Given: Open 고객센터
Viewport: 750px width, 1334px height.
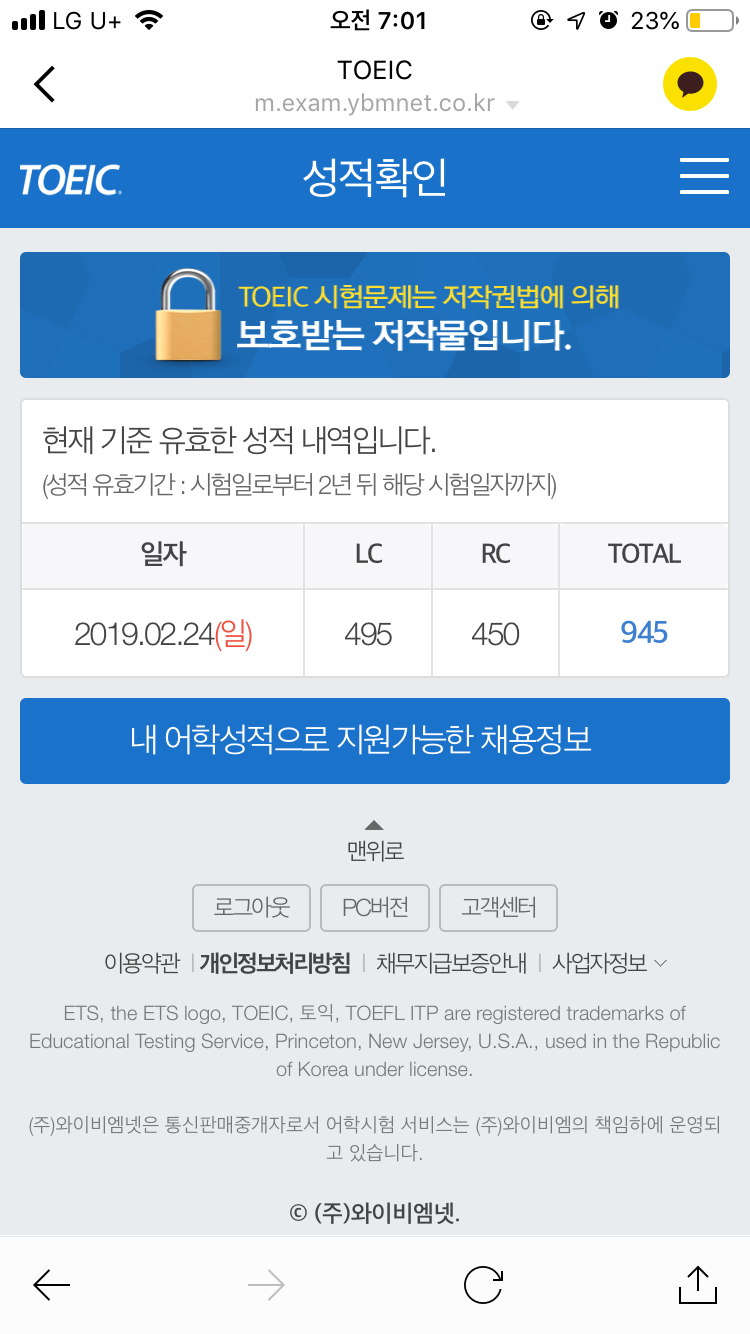Looking at the screenshot, I should (x=498, y=908).
